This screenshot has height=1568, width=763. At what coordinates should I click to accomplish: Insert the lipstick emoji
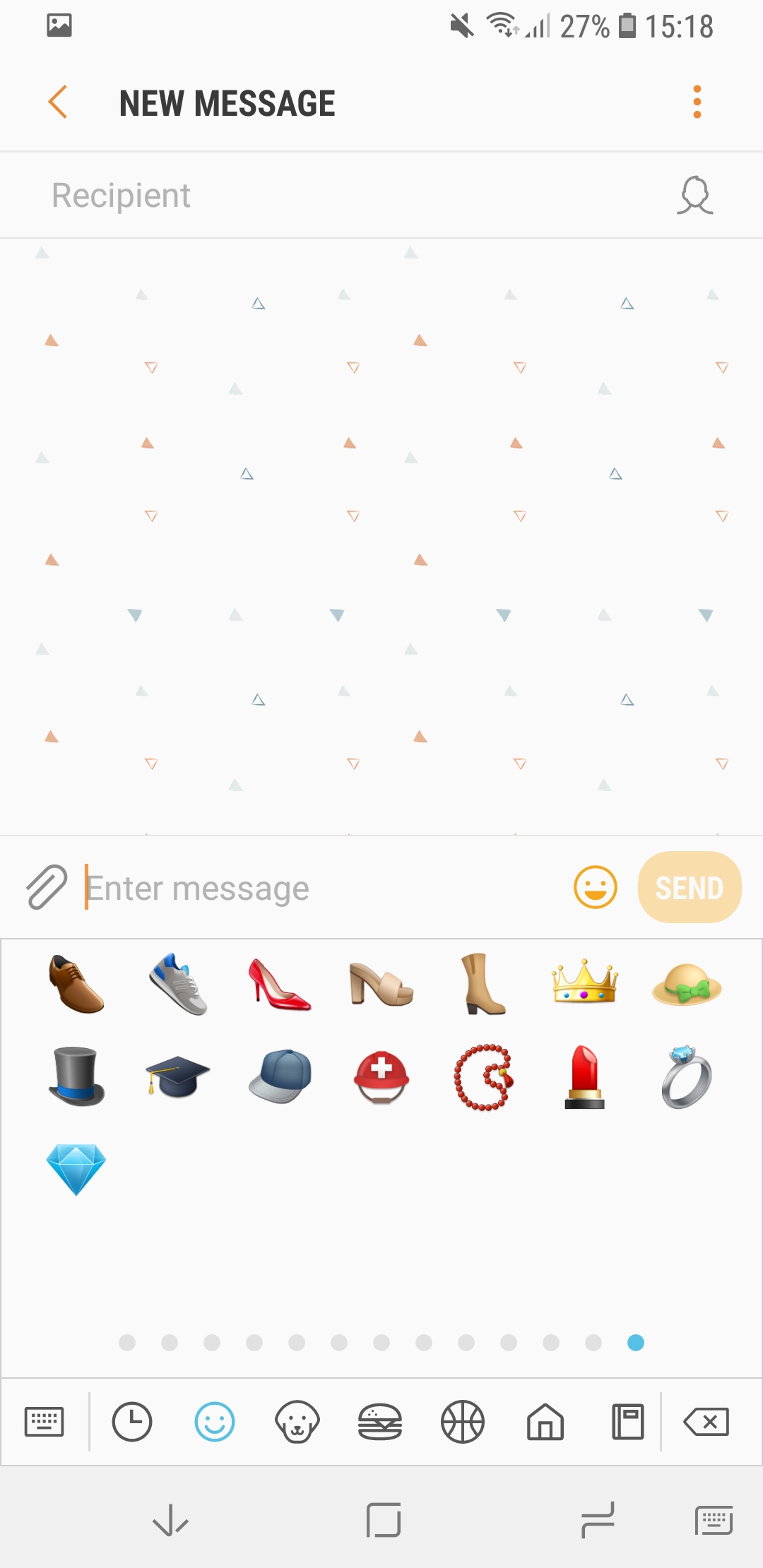click(584, 1077)
